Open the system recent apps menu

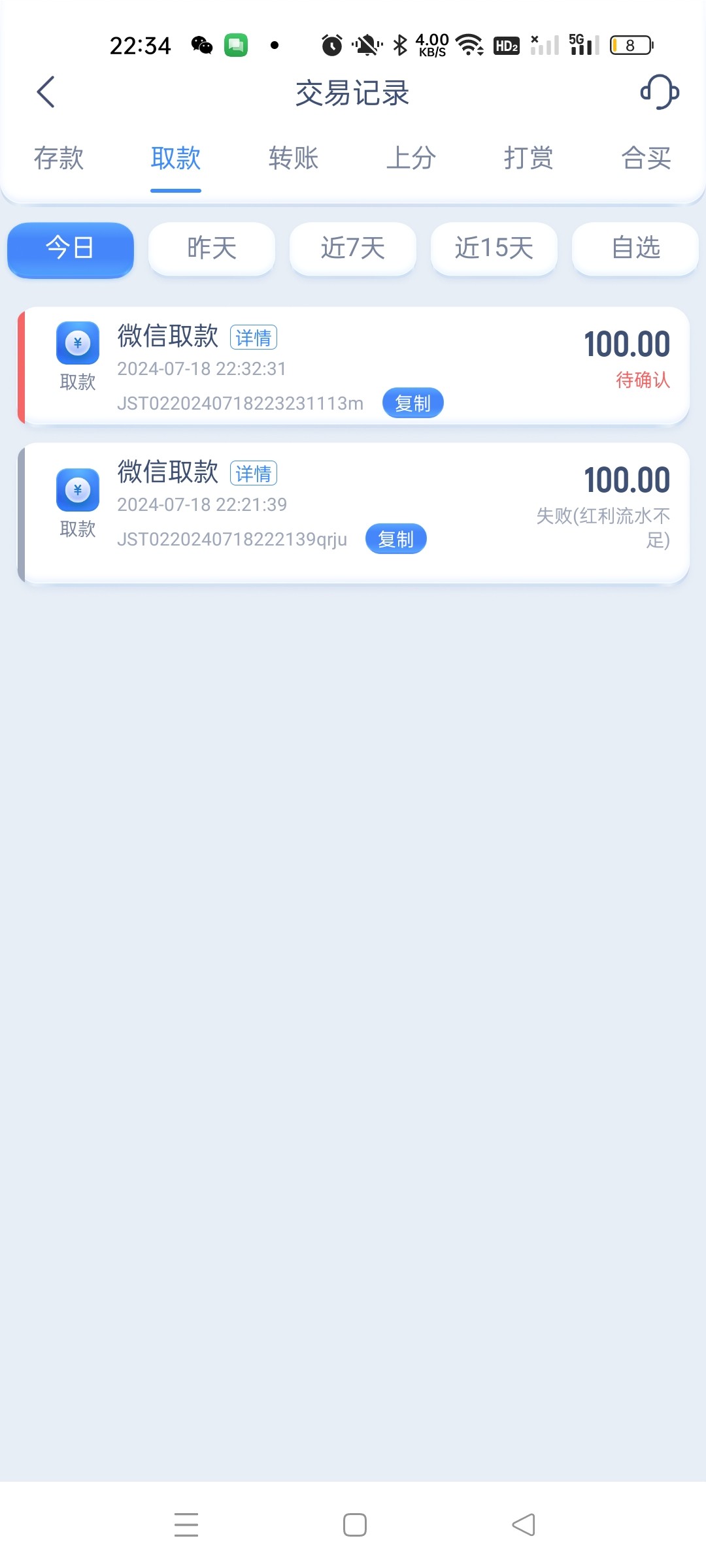(x=186, y=1525)
